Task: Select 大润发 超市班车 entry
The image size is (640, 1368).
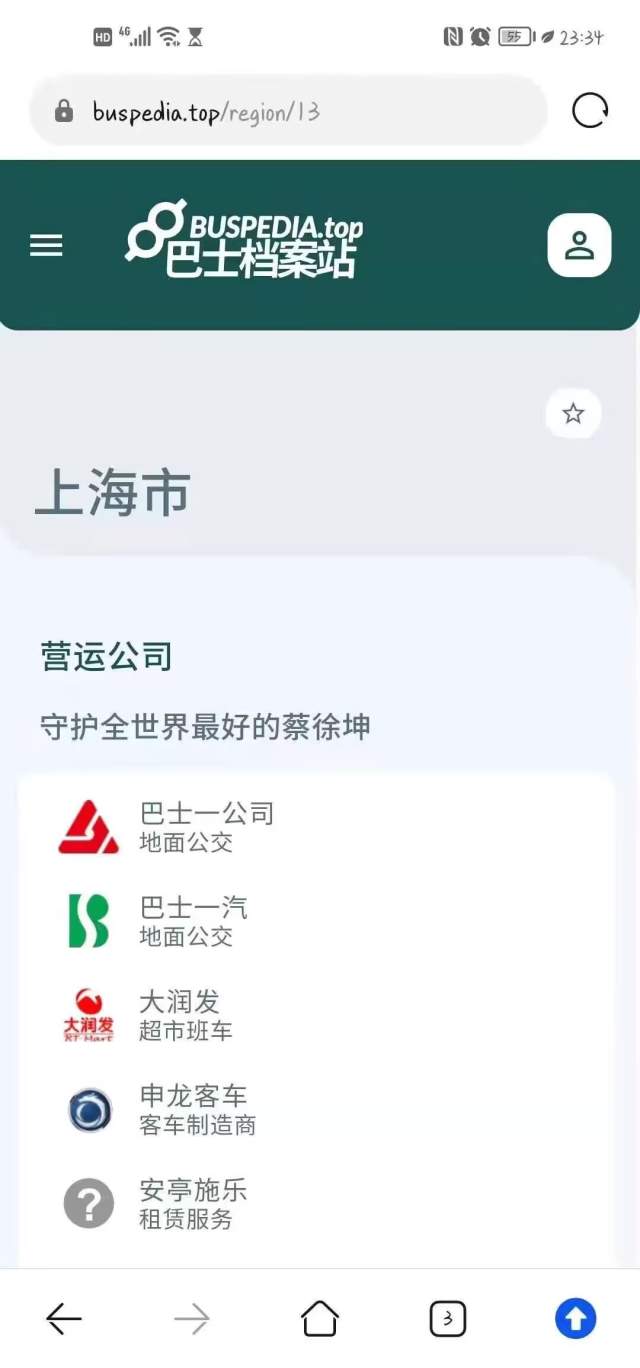Action: [x=185, y=1014]
